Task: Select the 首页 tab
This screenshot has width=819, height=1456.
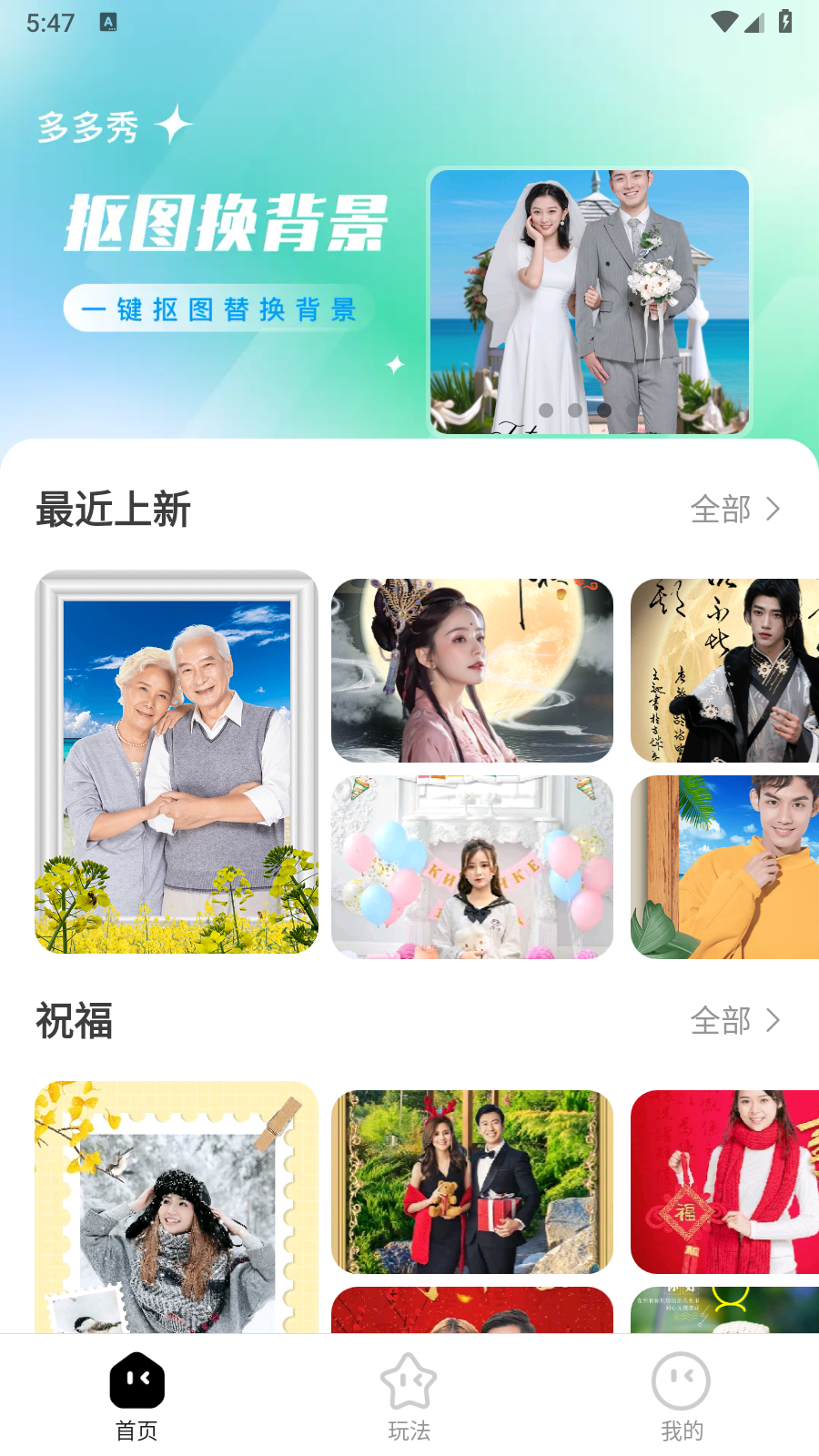Action: tap(136, 1396)
